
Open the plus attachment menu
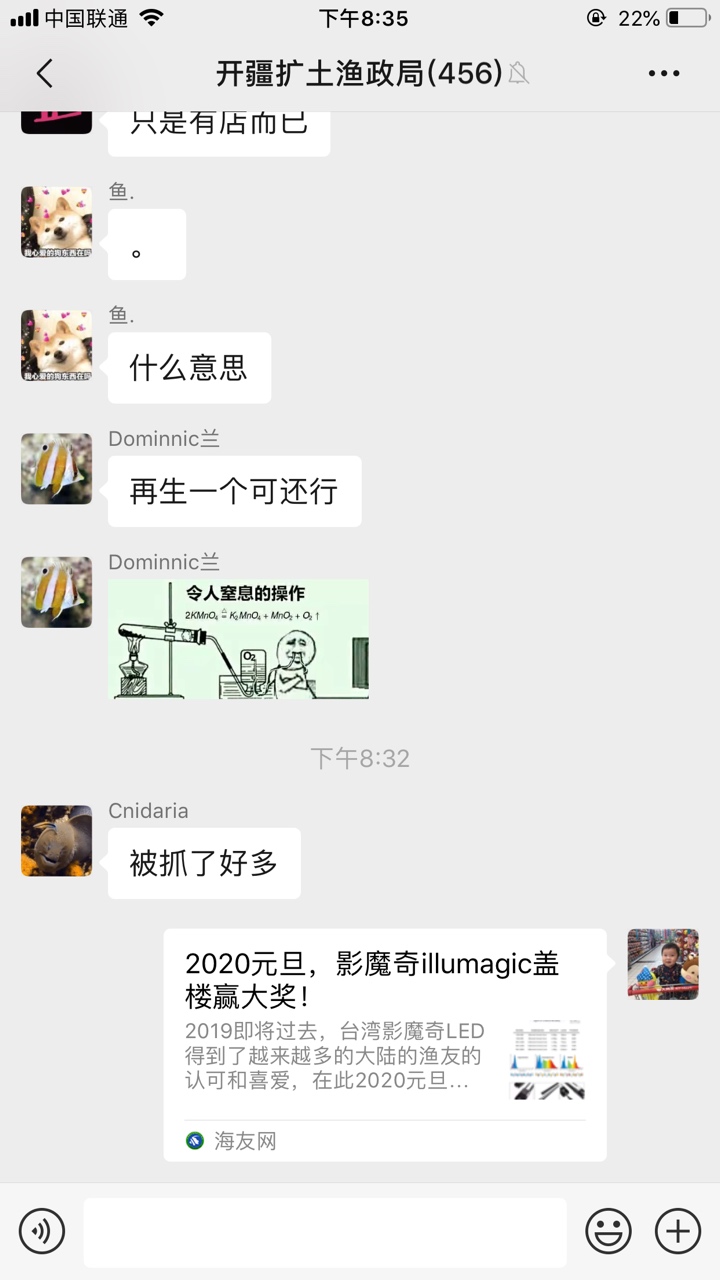[x=678, y=1230]
